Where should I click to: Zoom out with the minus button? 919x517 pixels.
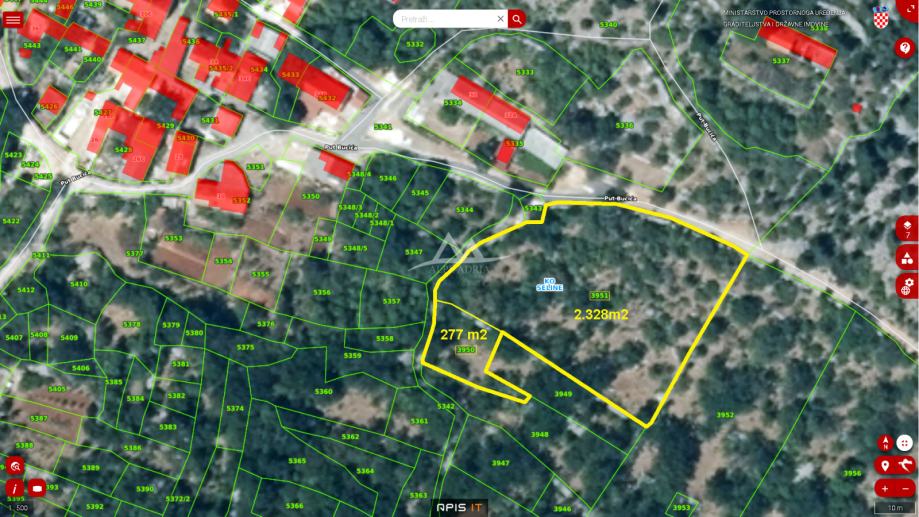pyautogui.click(x=905, y=488)
